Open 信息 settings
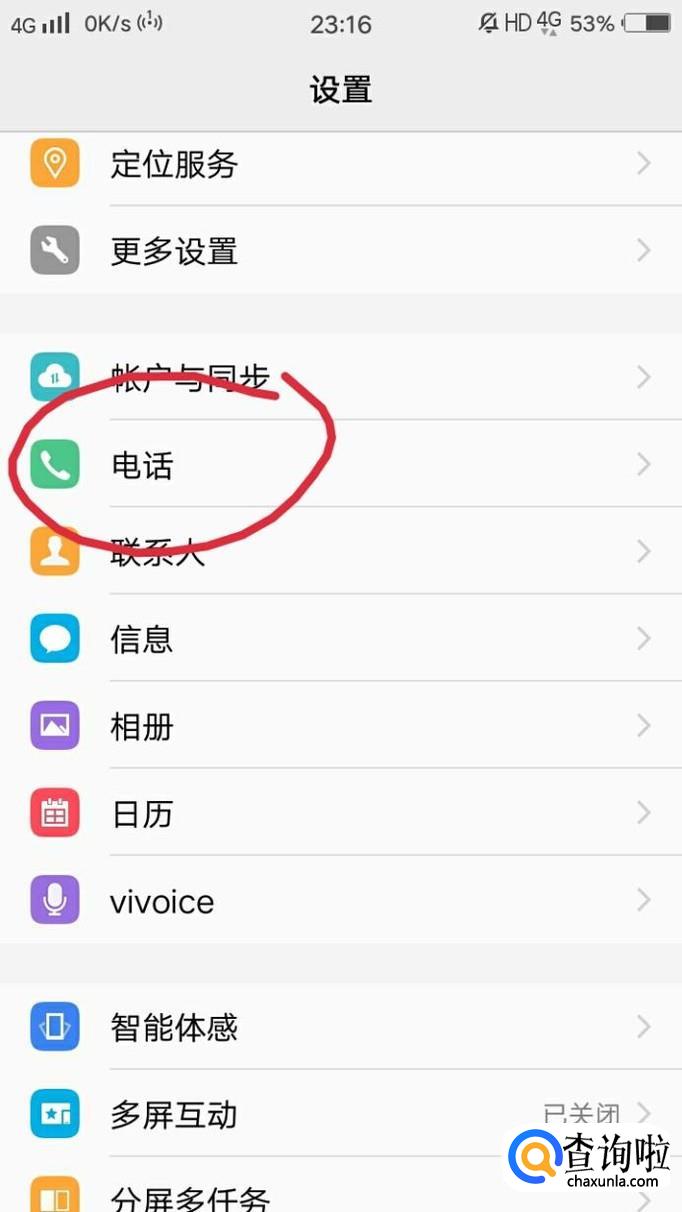The width and height of the screenshot is (682, 1212). 340,639
